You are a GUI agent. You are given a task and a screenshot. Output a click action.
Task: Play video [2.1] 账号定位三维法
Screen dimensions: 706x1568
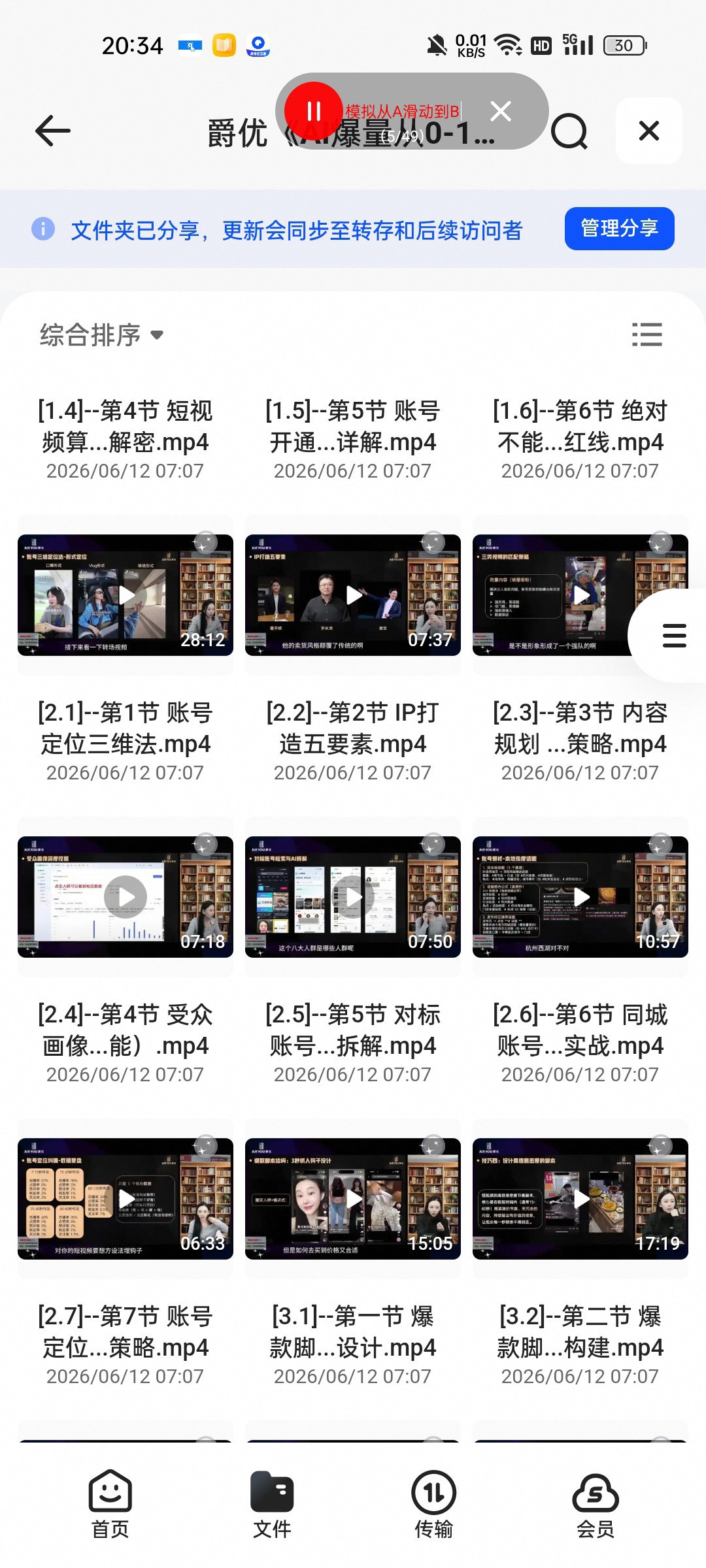click(x=126, y=595)
